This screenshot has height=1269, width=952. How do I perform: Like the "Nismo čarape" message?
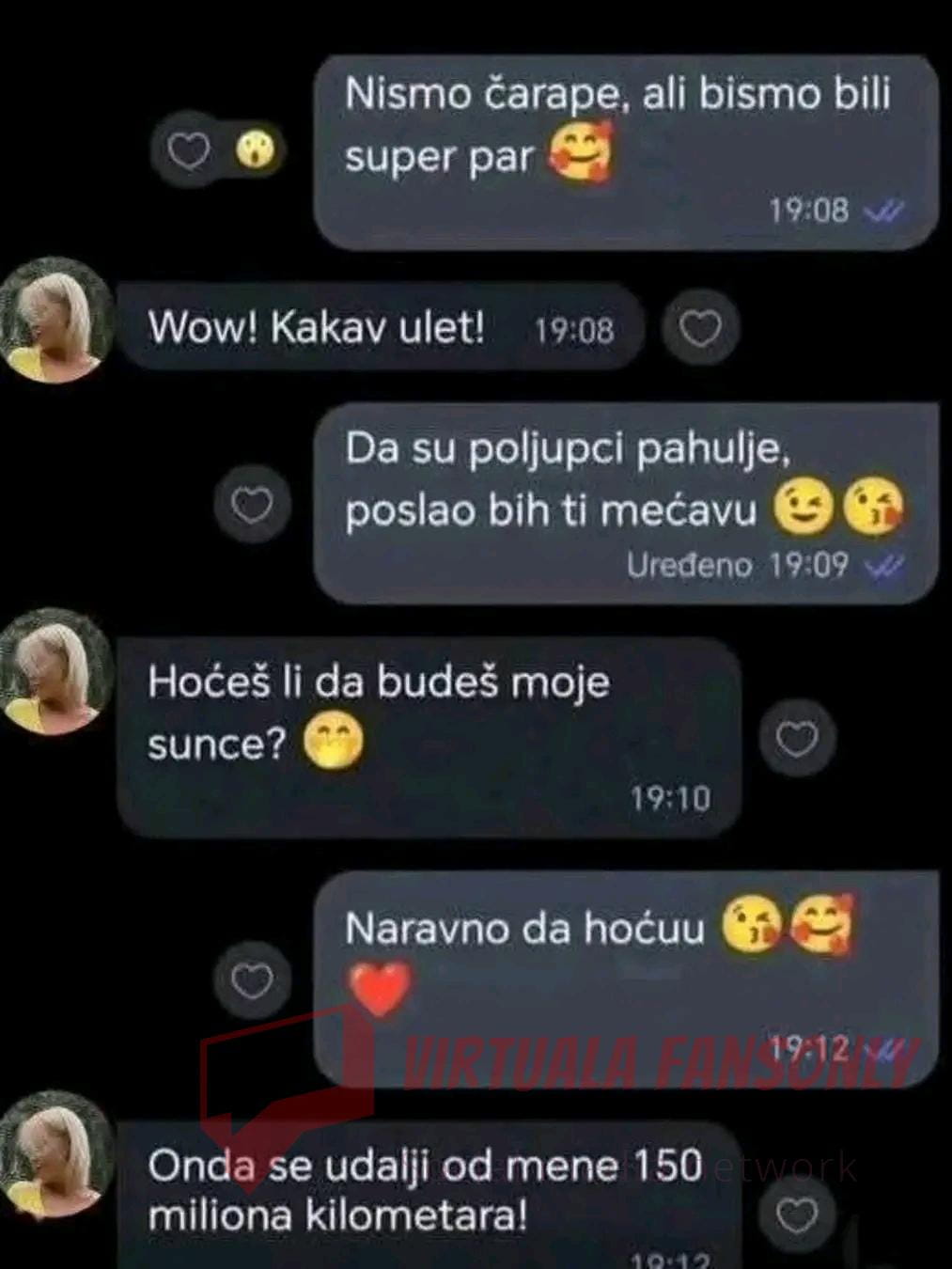pyautogui.click(x=188, y=150)
